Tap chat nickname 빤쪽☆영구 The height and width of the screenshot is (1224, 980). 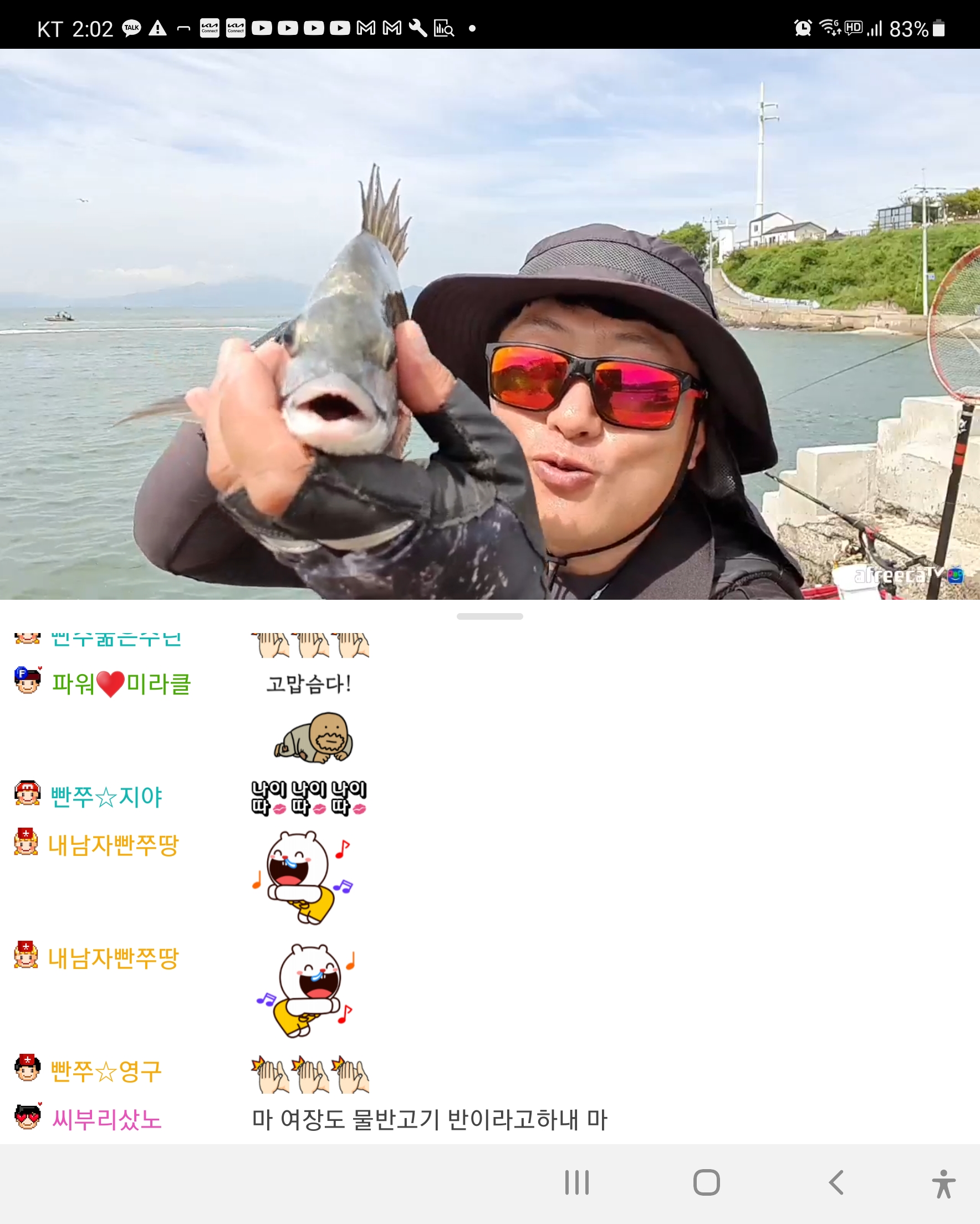tap(106, 1072)
